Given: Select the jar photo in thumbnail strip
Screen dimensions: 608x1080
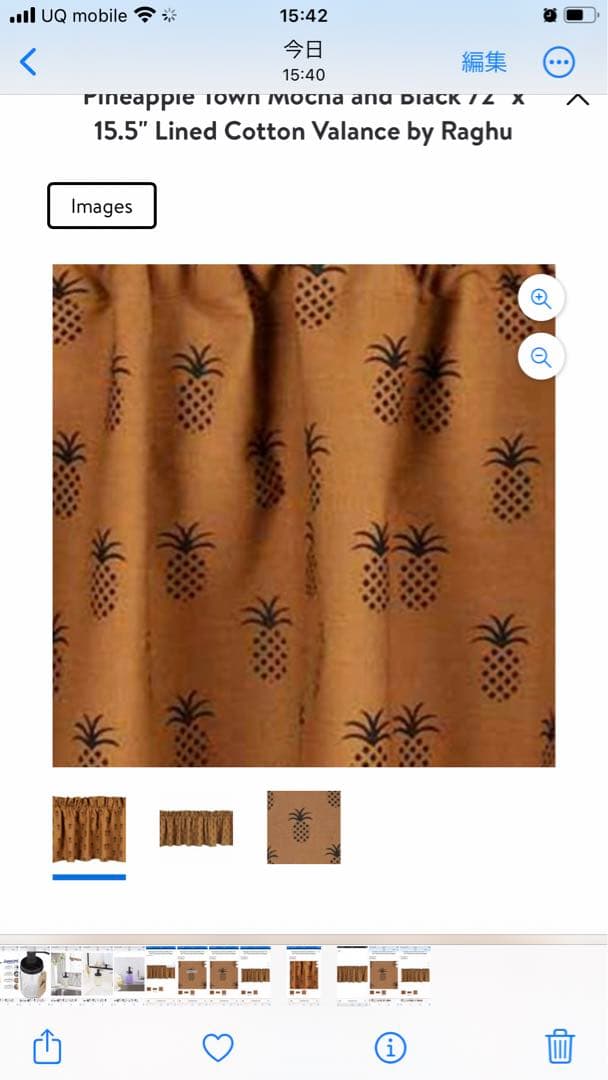Looking at the screenshot, I should coord(33,975).
